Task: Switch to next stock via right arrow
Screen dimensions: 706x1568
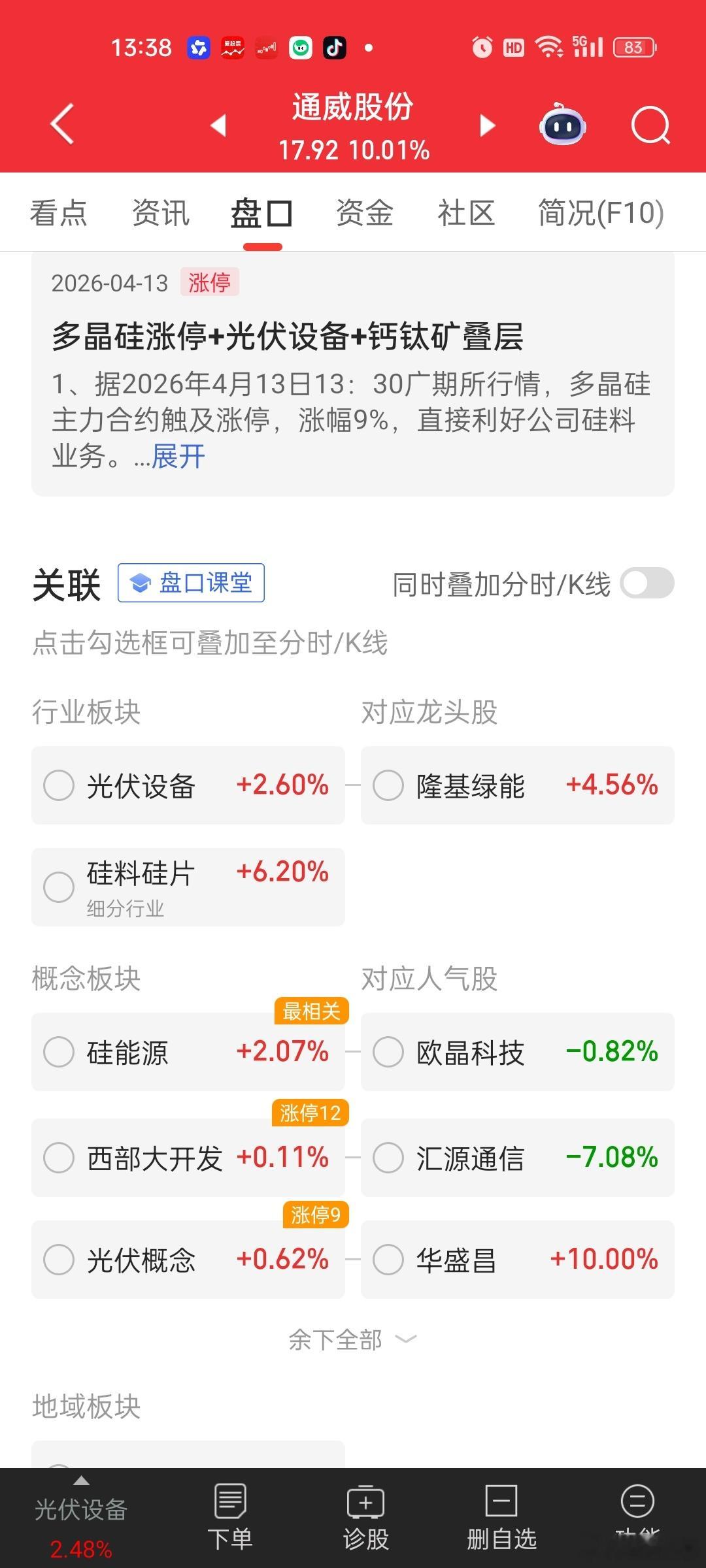Action: 486,126
